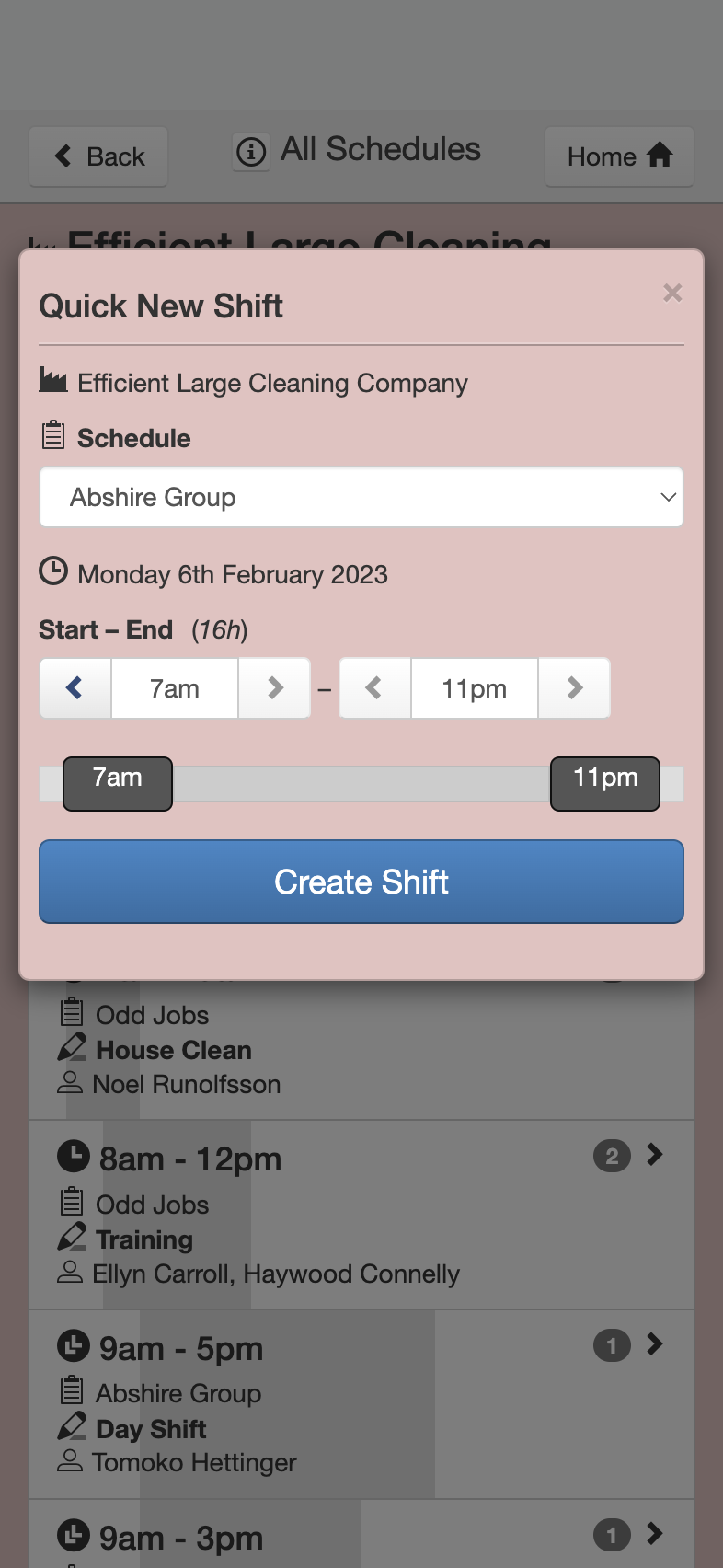723x1568 pixels.
Task: Create the shift with the blue button
Action: coord(361,882)
